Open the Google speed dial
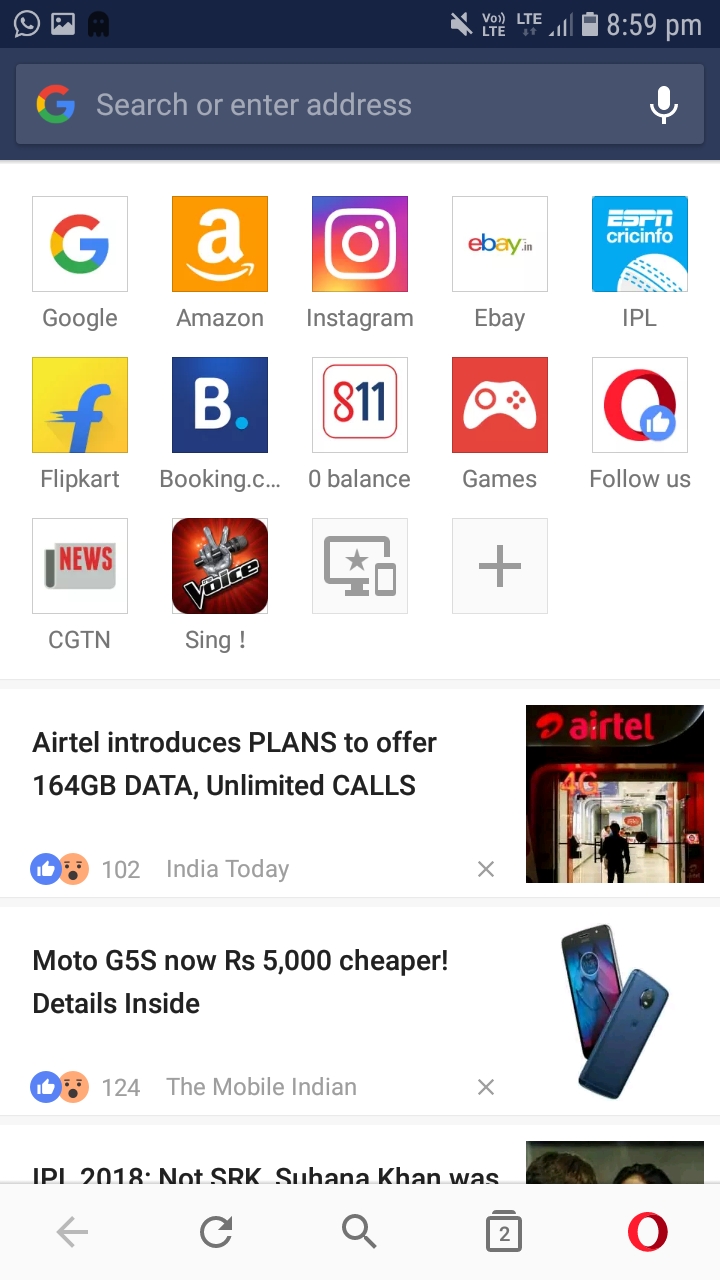The image size is (720, 1280). click(x=80, y=245)
